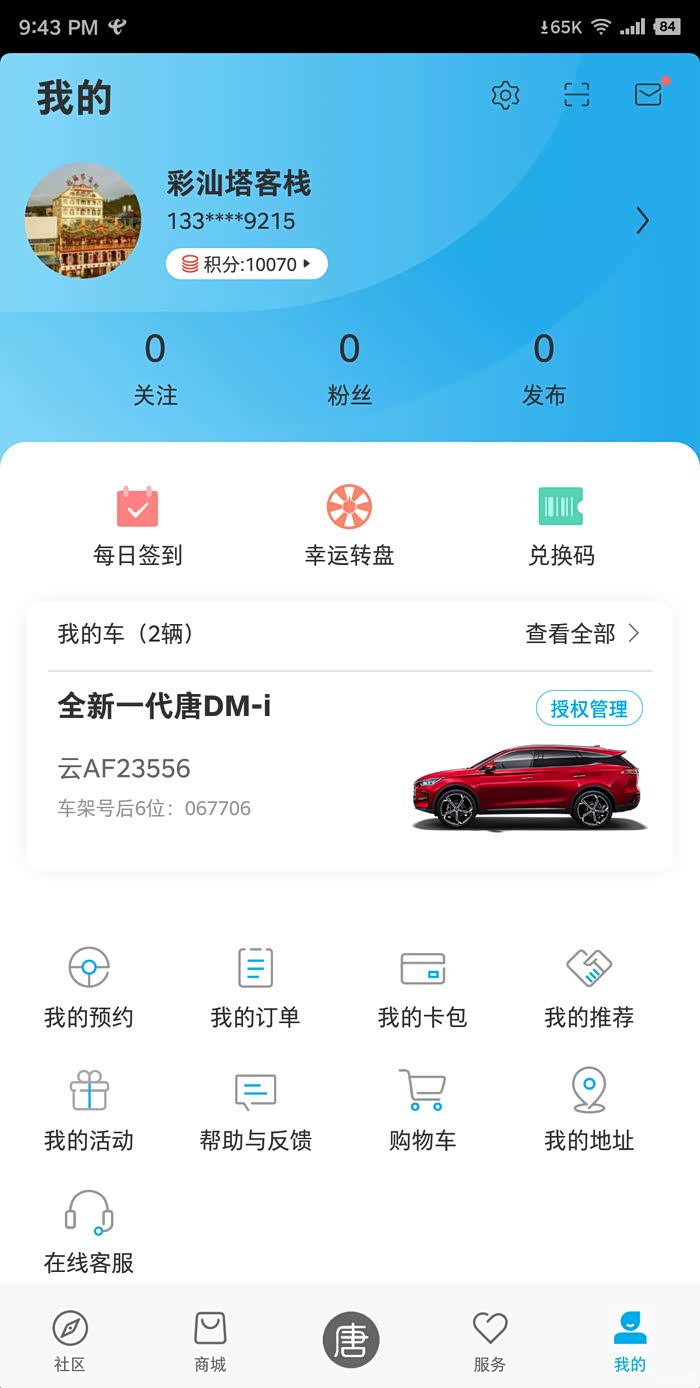This screenshot has width=700, height=1388.
Task: Contact 在线客服 online support
Action: click(89, 1232)
